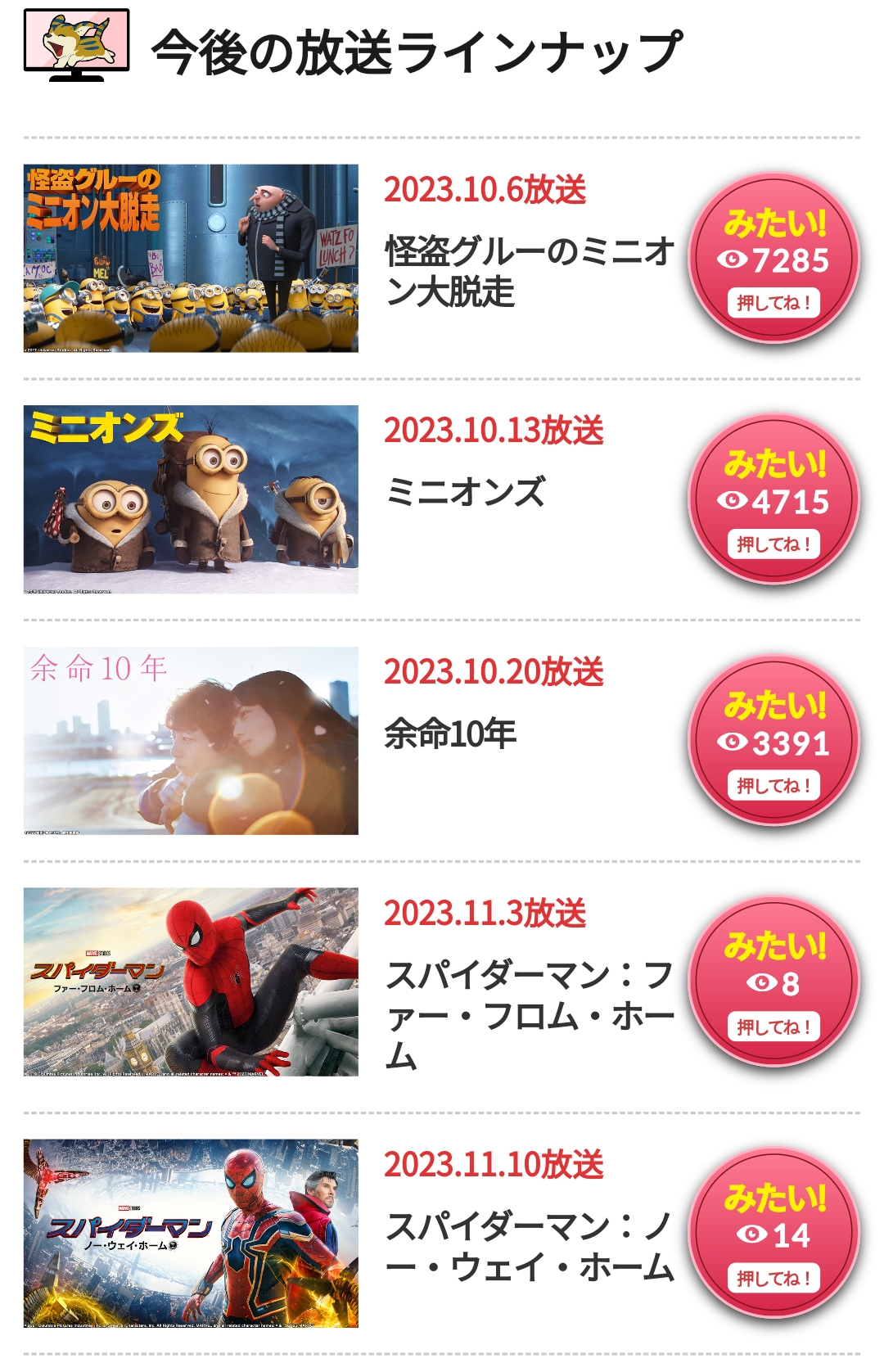
Task: Vote みたい! for スパイダーマン：ノー・ウェイ・ホーム
Action: click(x=773, y=1234)
